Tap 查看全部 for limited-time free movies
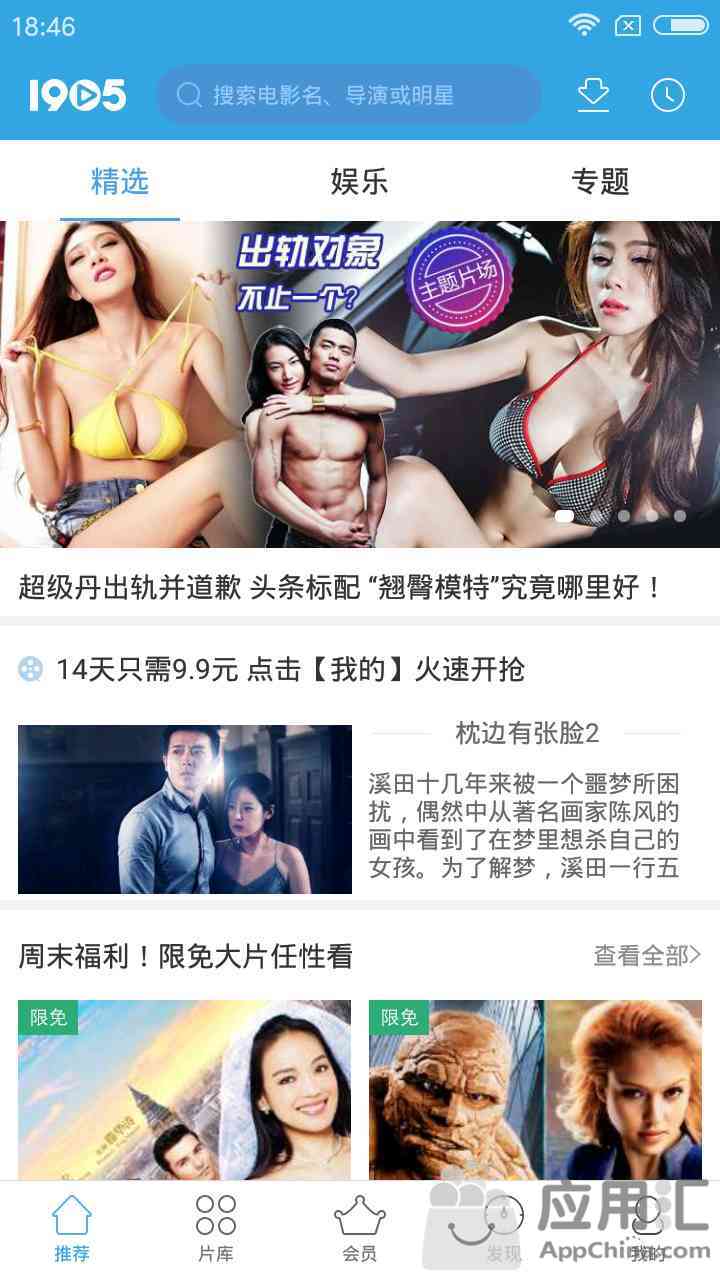This screenshot has width=720, height=1280. click(x=648, y=956)
